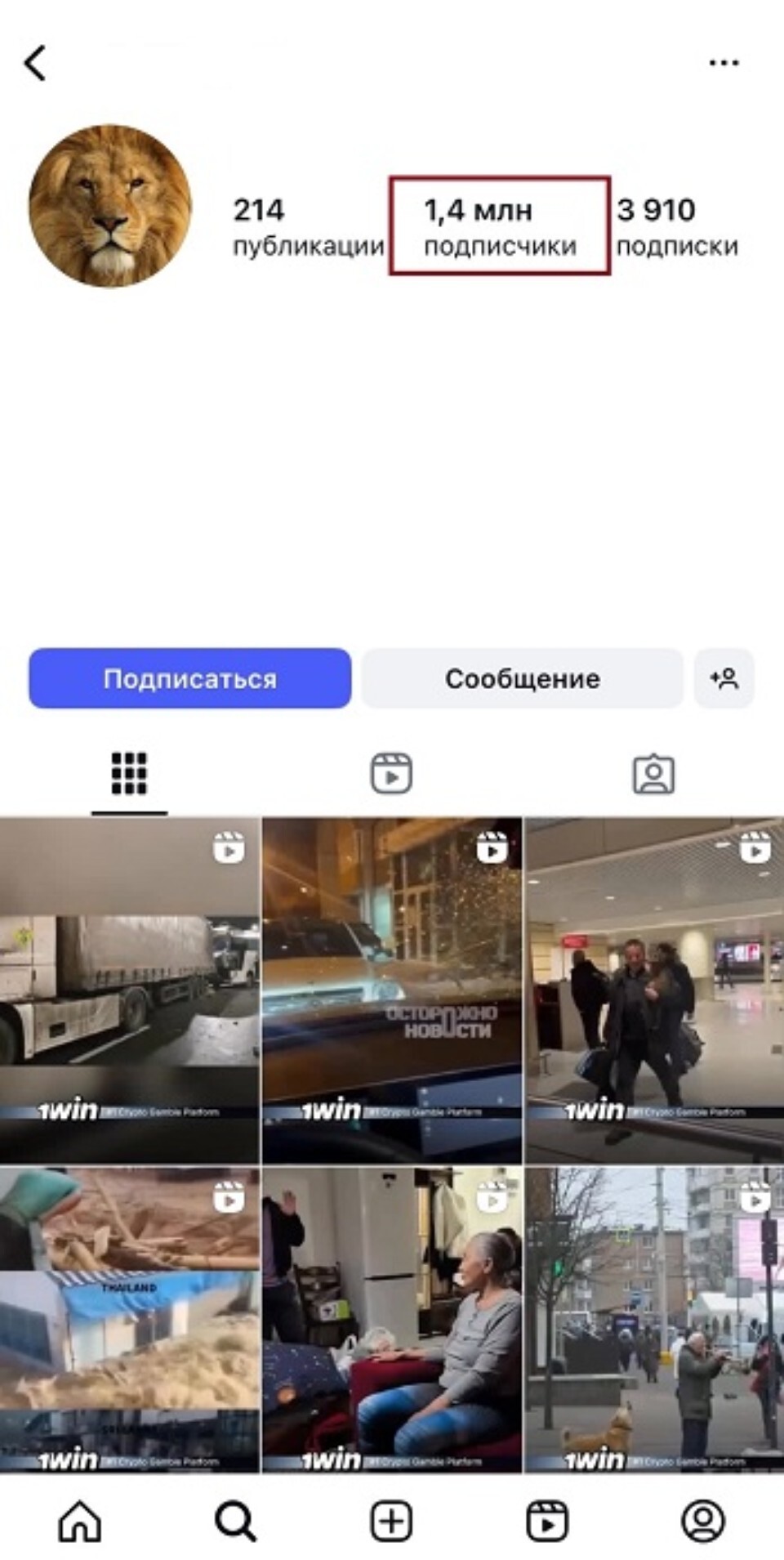The height and width of the screenshot is (1560, 784).
Task: Open the 3 910 подписки list
Action: tap(679, 226)
